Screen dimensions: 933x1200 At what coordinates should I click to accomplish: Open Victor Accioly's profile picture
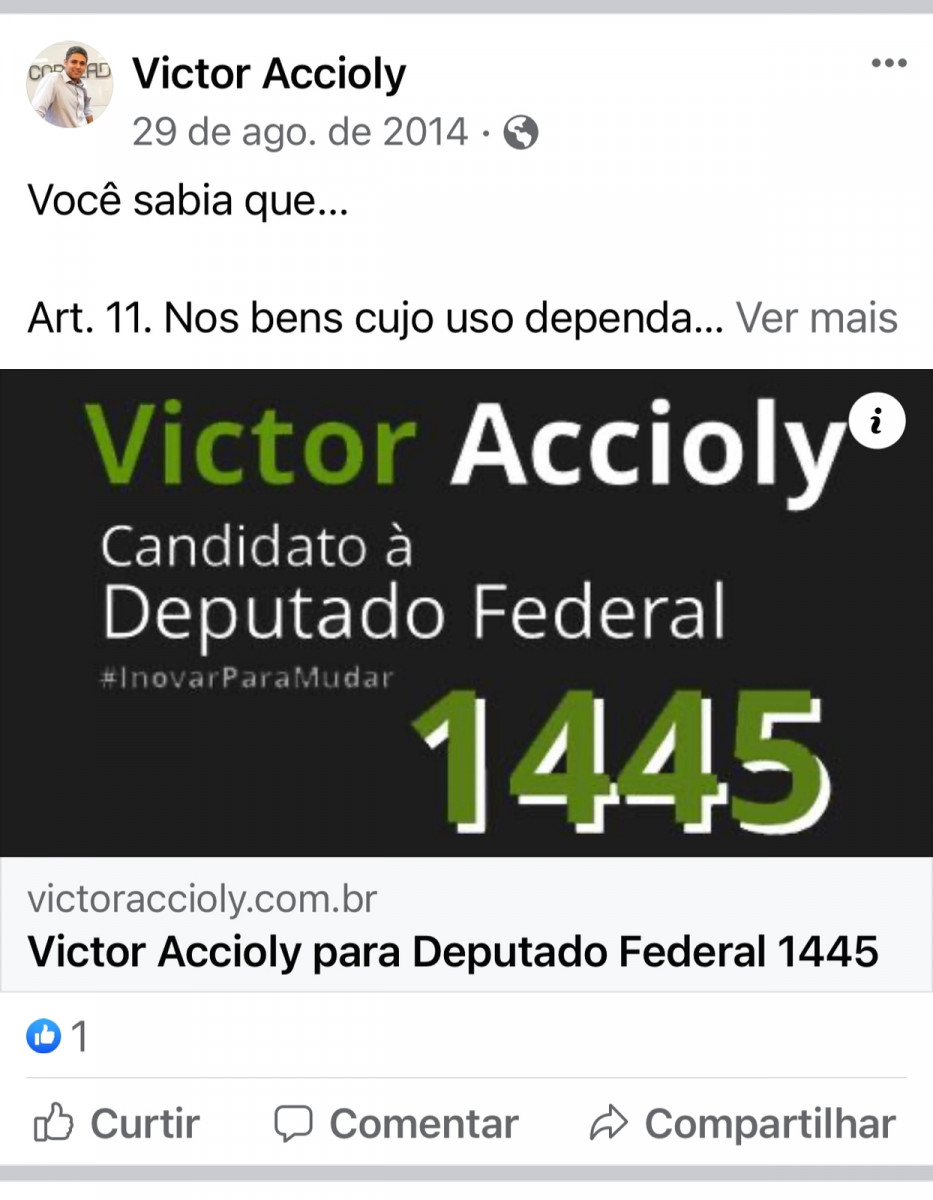pos(69,84)
